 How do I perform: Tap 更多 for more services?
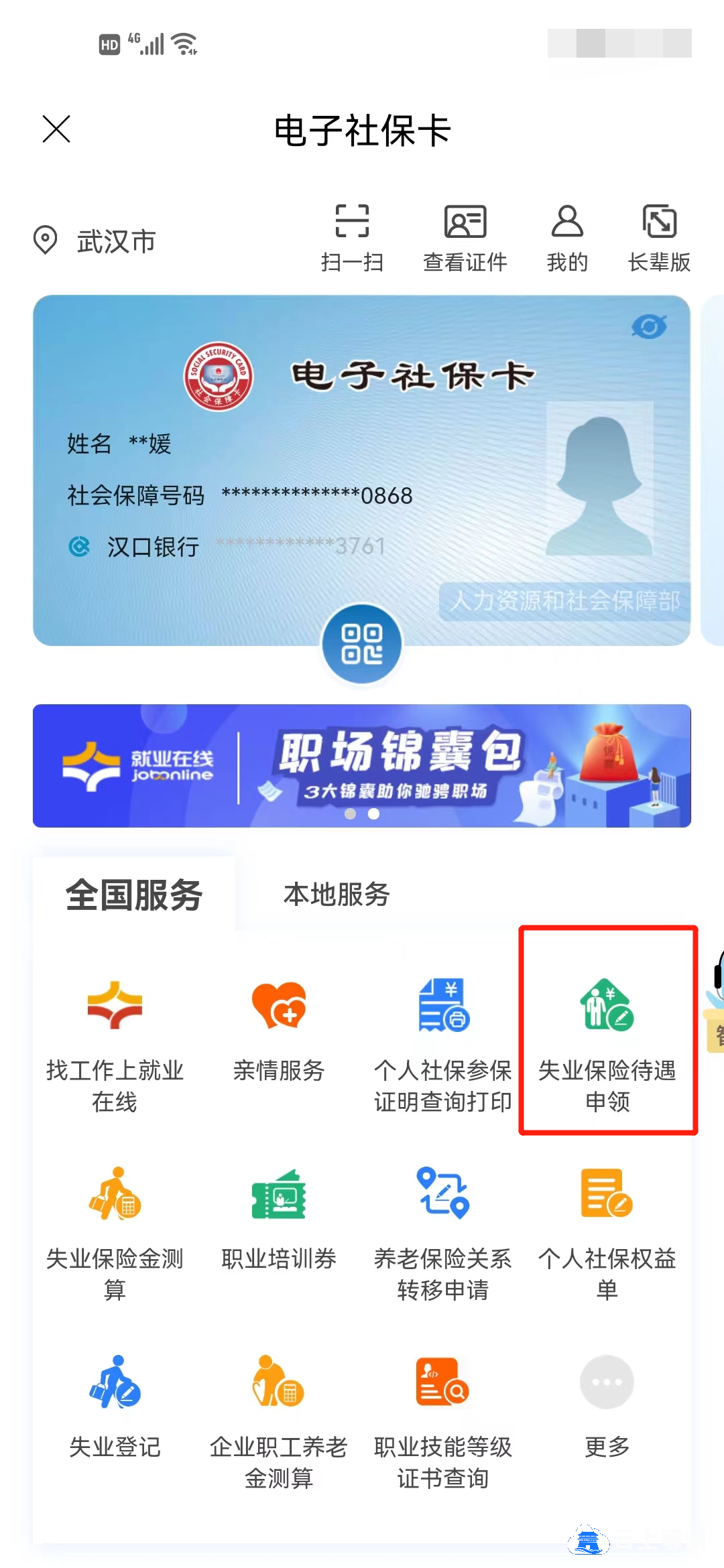click(607, 1406)
